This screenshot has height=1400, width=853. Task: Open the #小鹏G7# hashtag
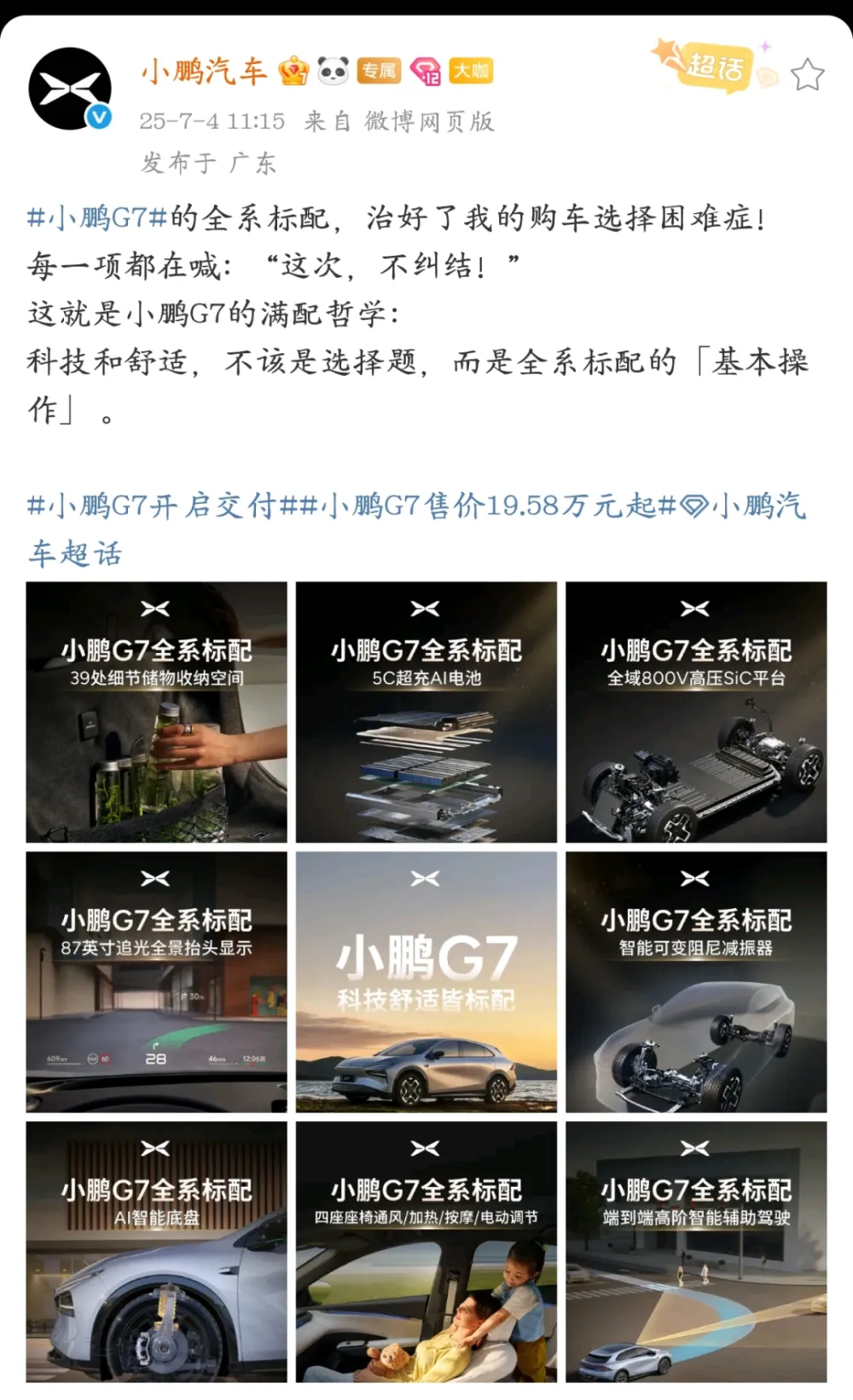point(97,218)
